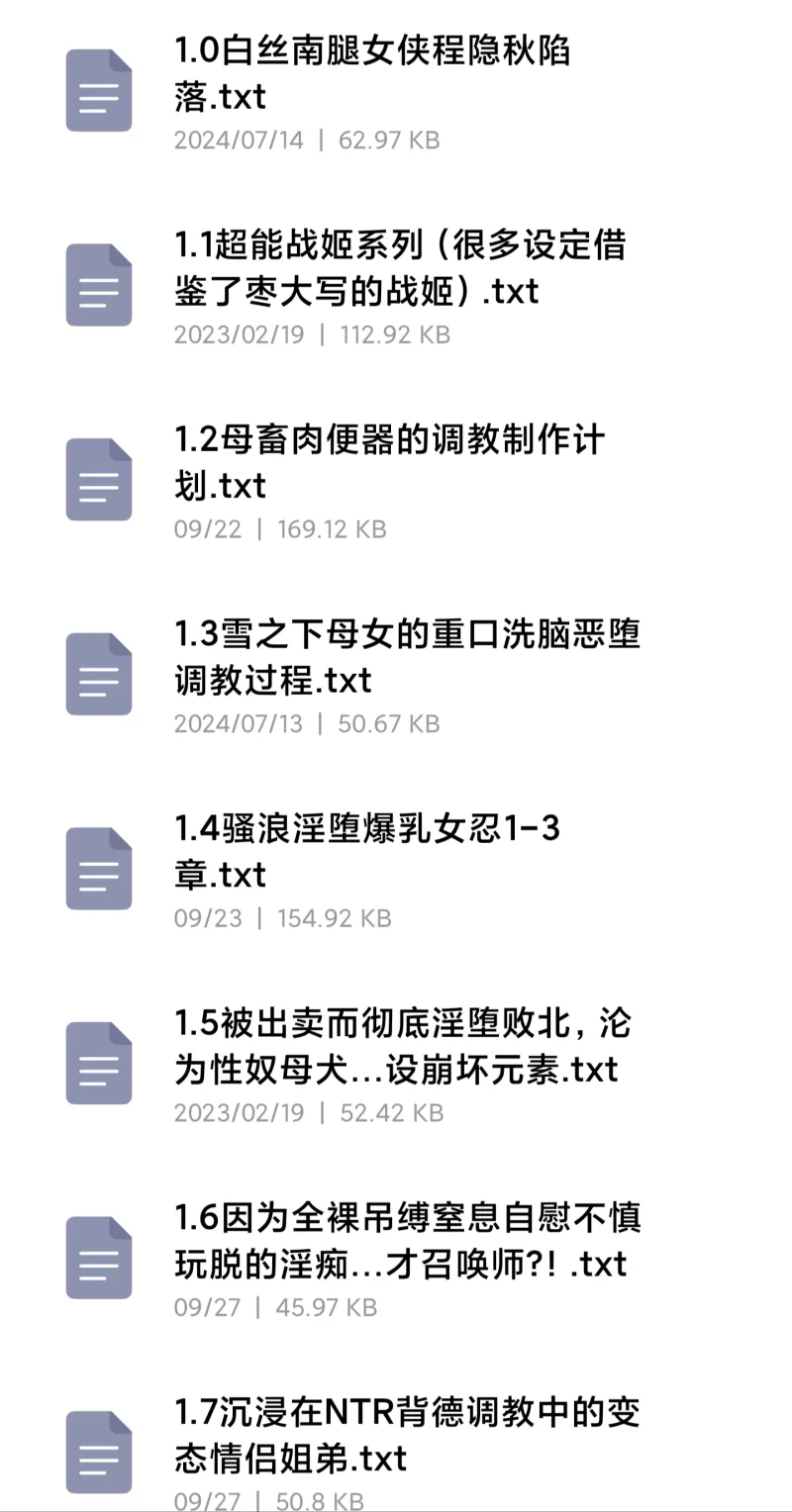Open the 62.97 KB text file numbered 1.0
Viewport: 792px width, 1512px height.
pos(371,74)
